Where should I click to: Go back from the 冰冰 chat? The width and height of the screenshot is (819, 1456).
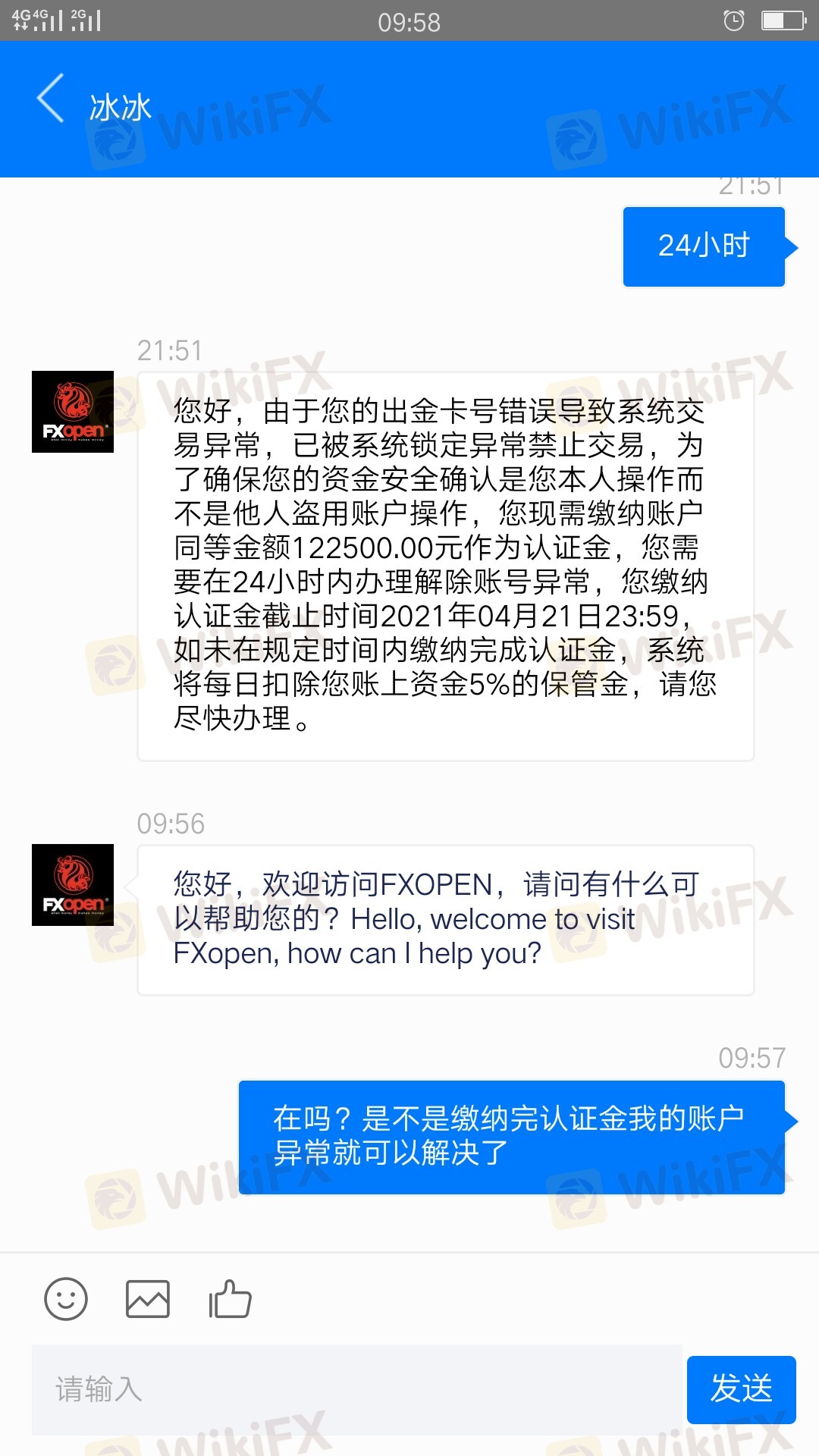[x=50, y=99]
